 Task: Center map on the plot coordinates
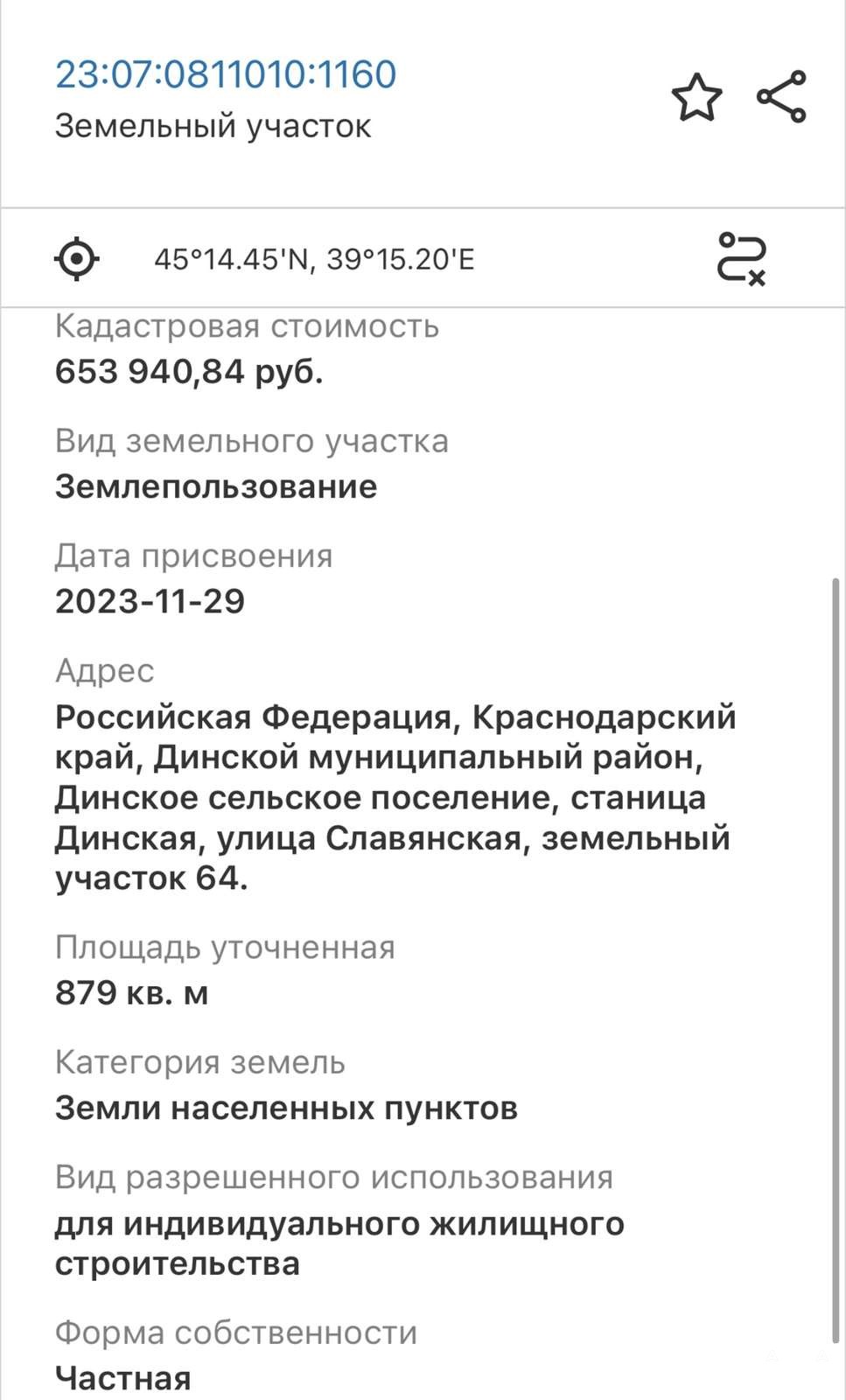point(77,259)
